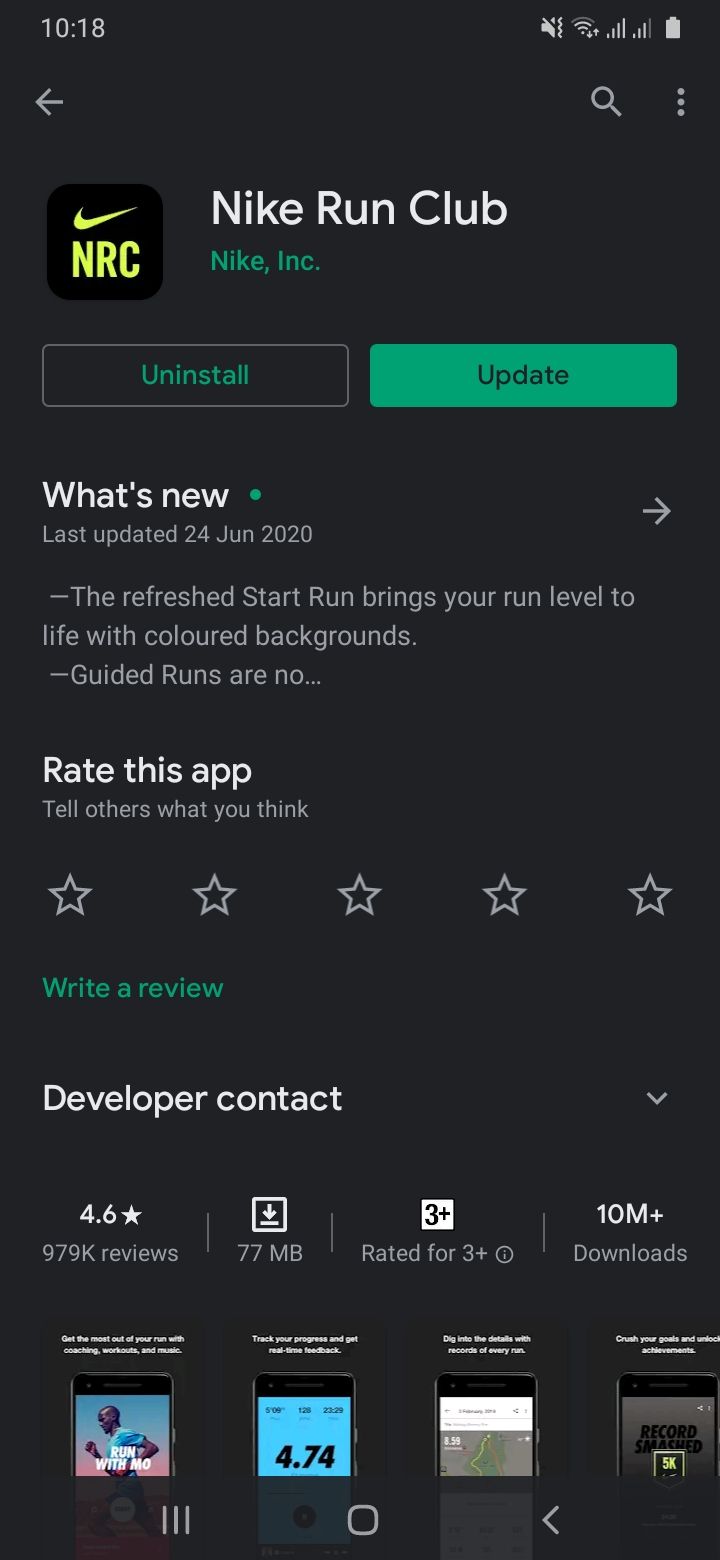The width and height of the screenshot is (720, 1560).
Task: Open search in the Play Store
Action: pyautogui.click(x=606, y=101)
